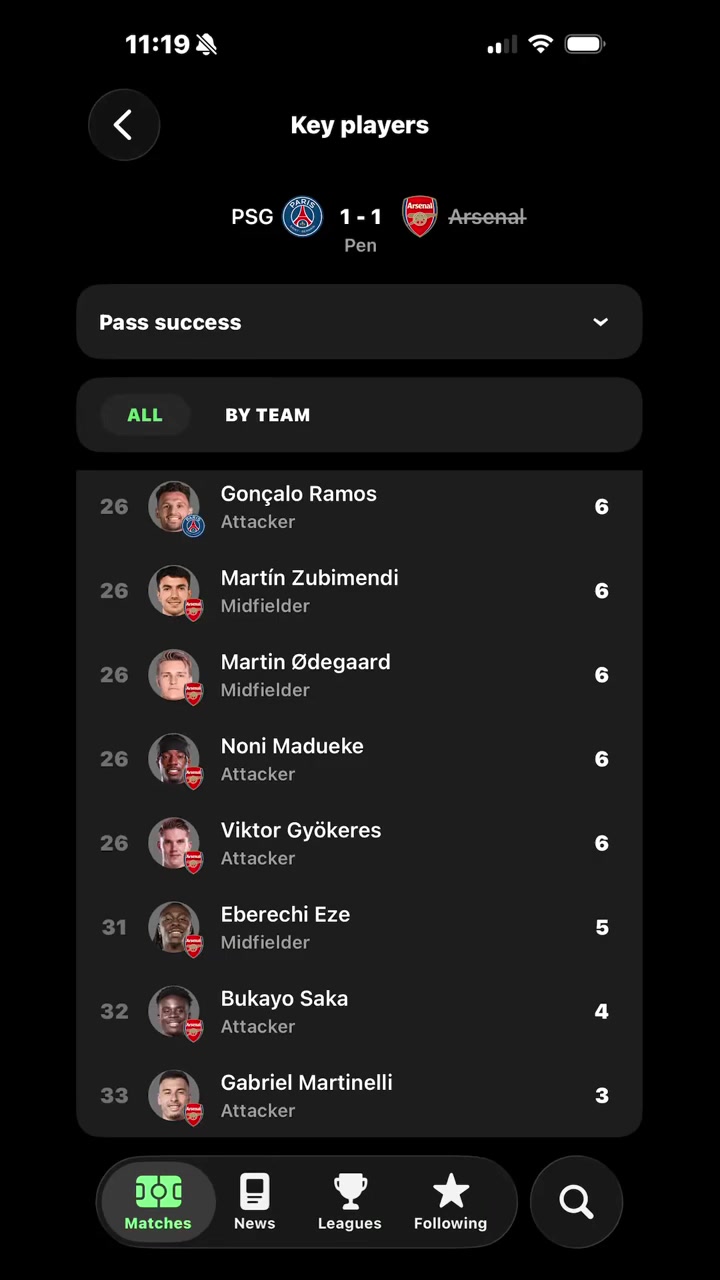Select the ALL filter

(x=145, y=415)
